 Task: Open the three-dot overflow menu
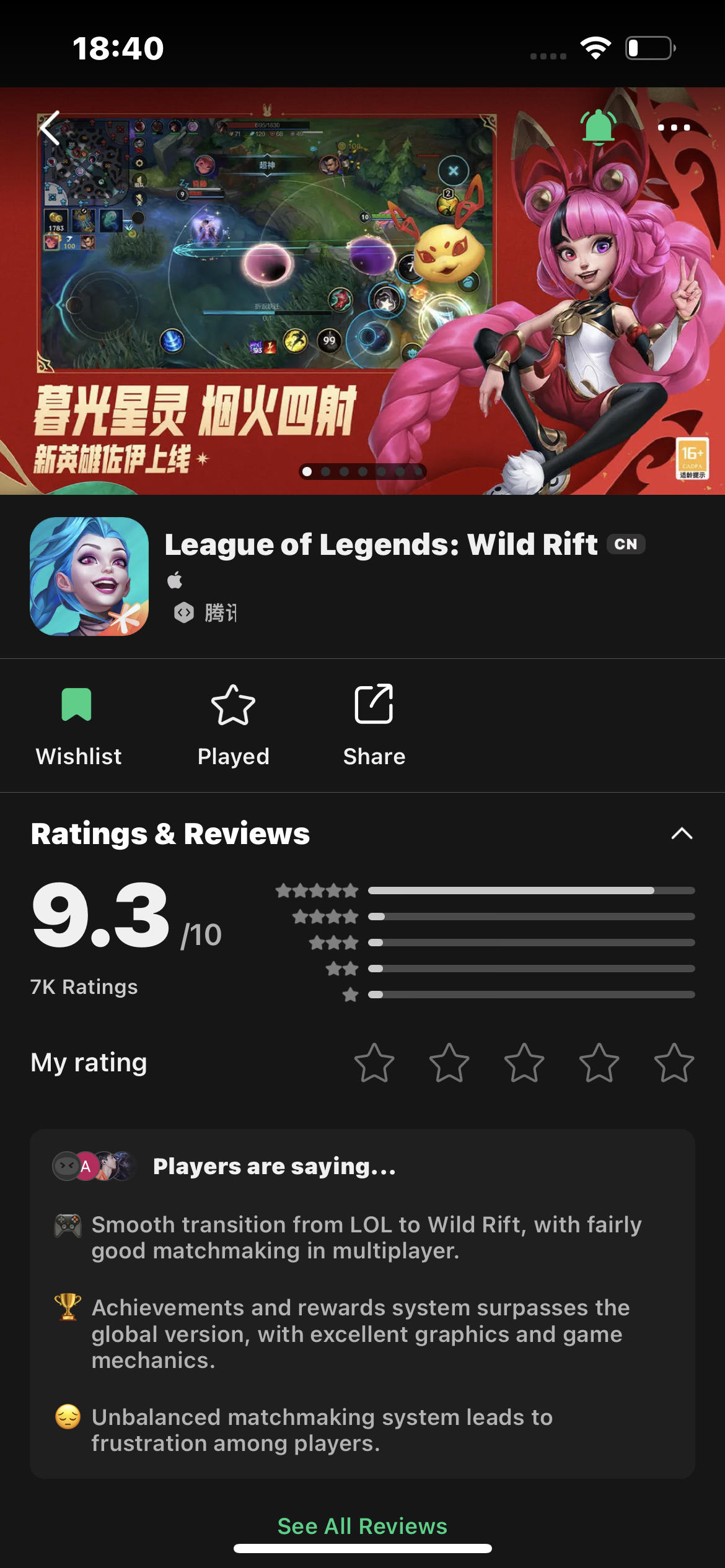pos(674,128)
